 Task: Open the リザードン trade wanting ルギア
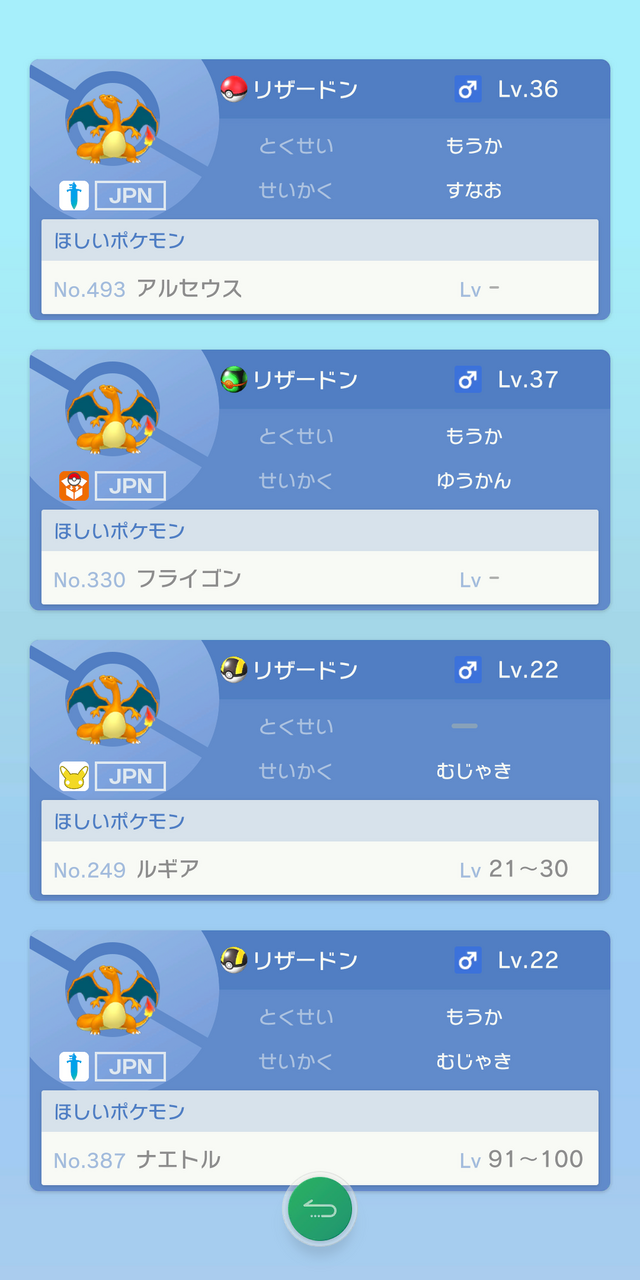click(x=320, y=770)
